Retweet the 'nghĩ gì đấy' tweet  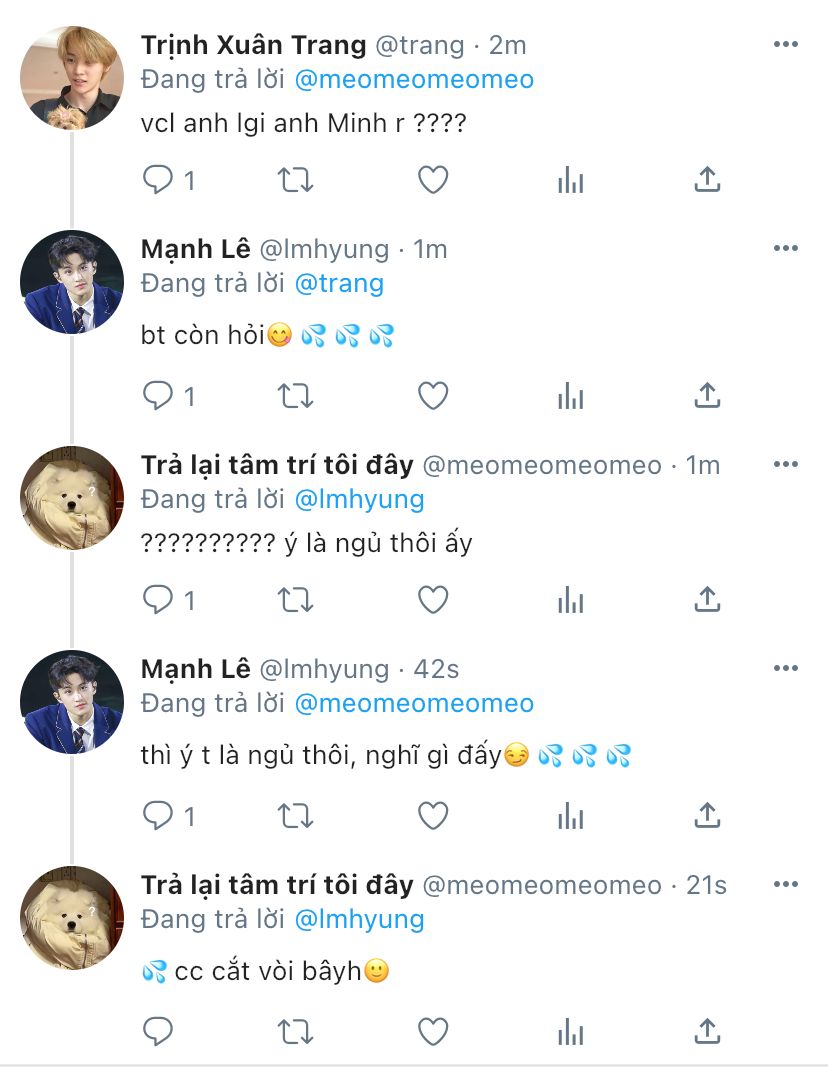click(x=294, y=816)
